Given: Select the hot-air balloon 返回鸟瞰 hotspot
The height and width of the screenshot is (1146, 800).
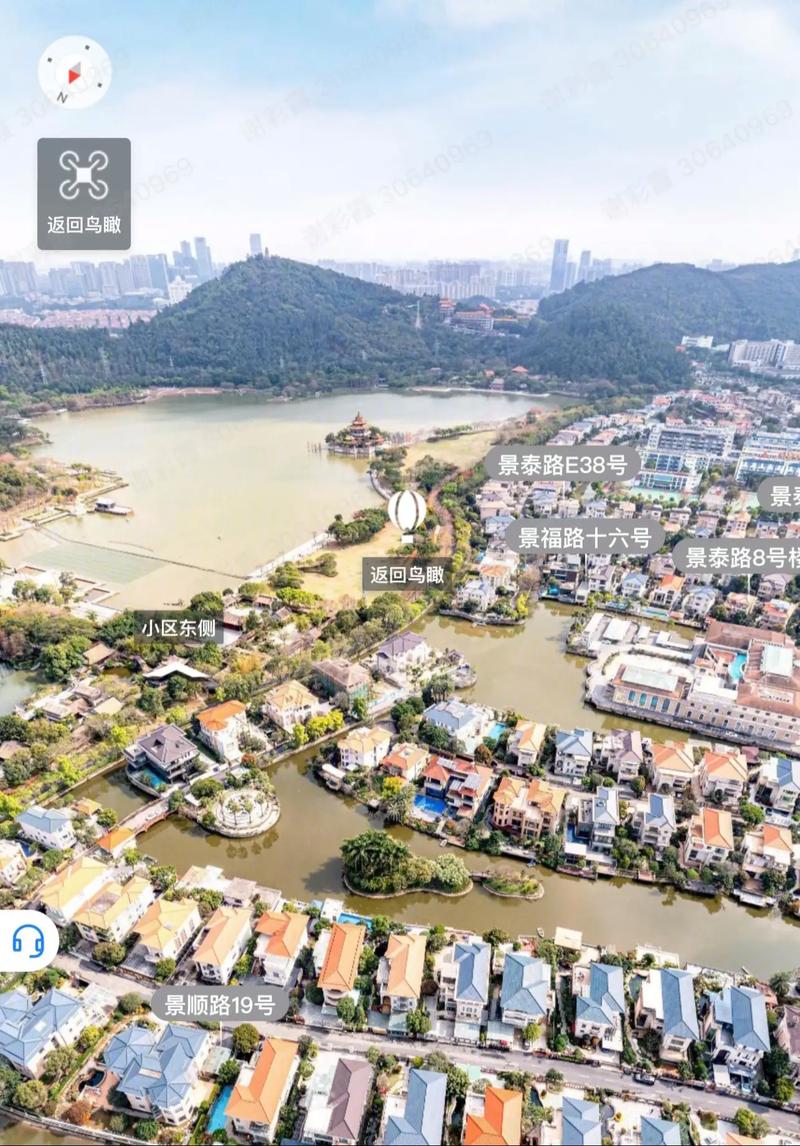Looking at the screenshot, I should [407, 512].
